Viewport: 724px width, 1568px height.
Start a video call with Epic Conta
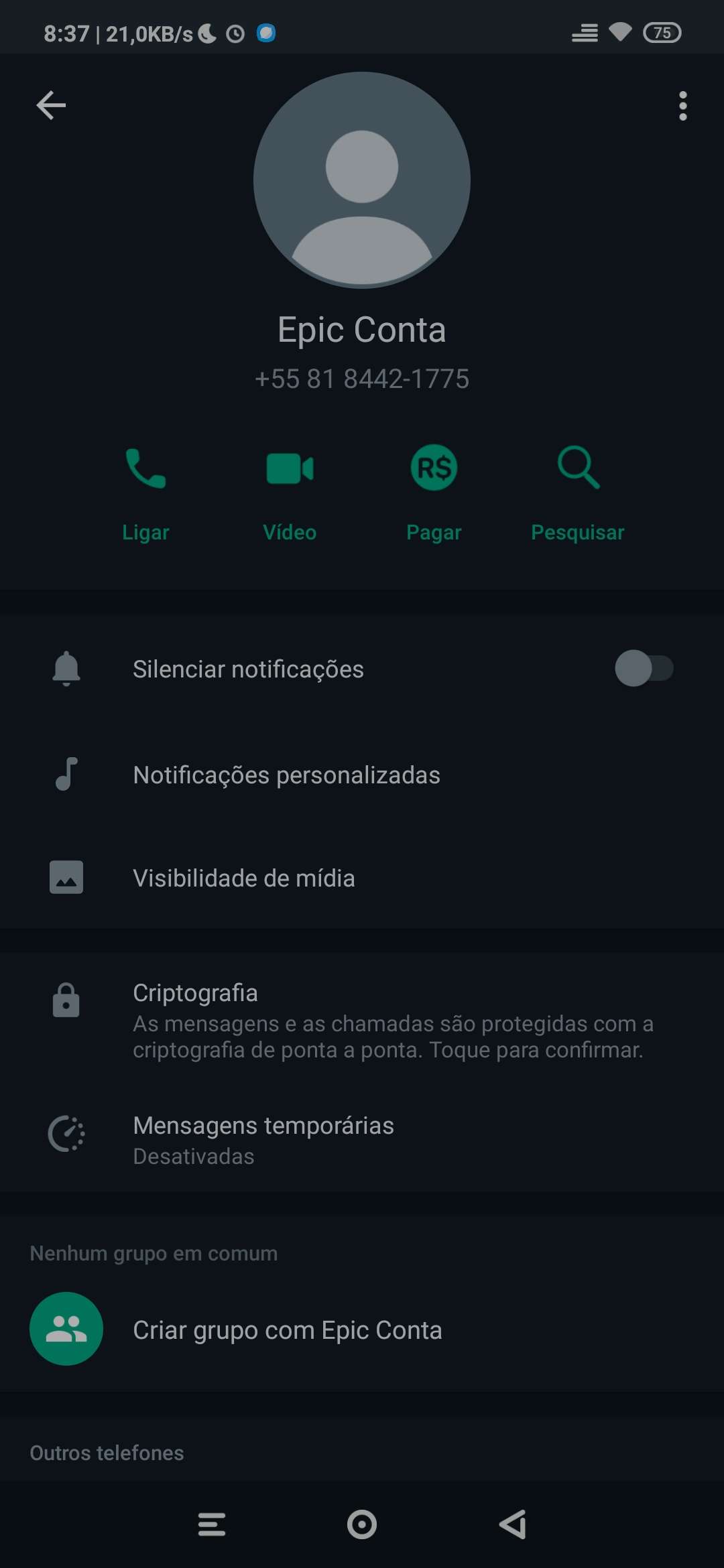[290, 469]
